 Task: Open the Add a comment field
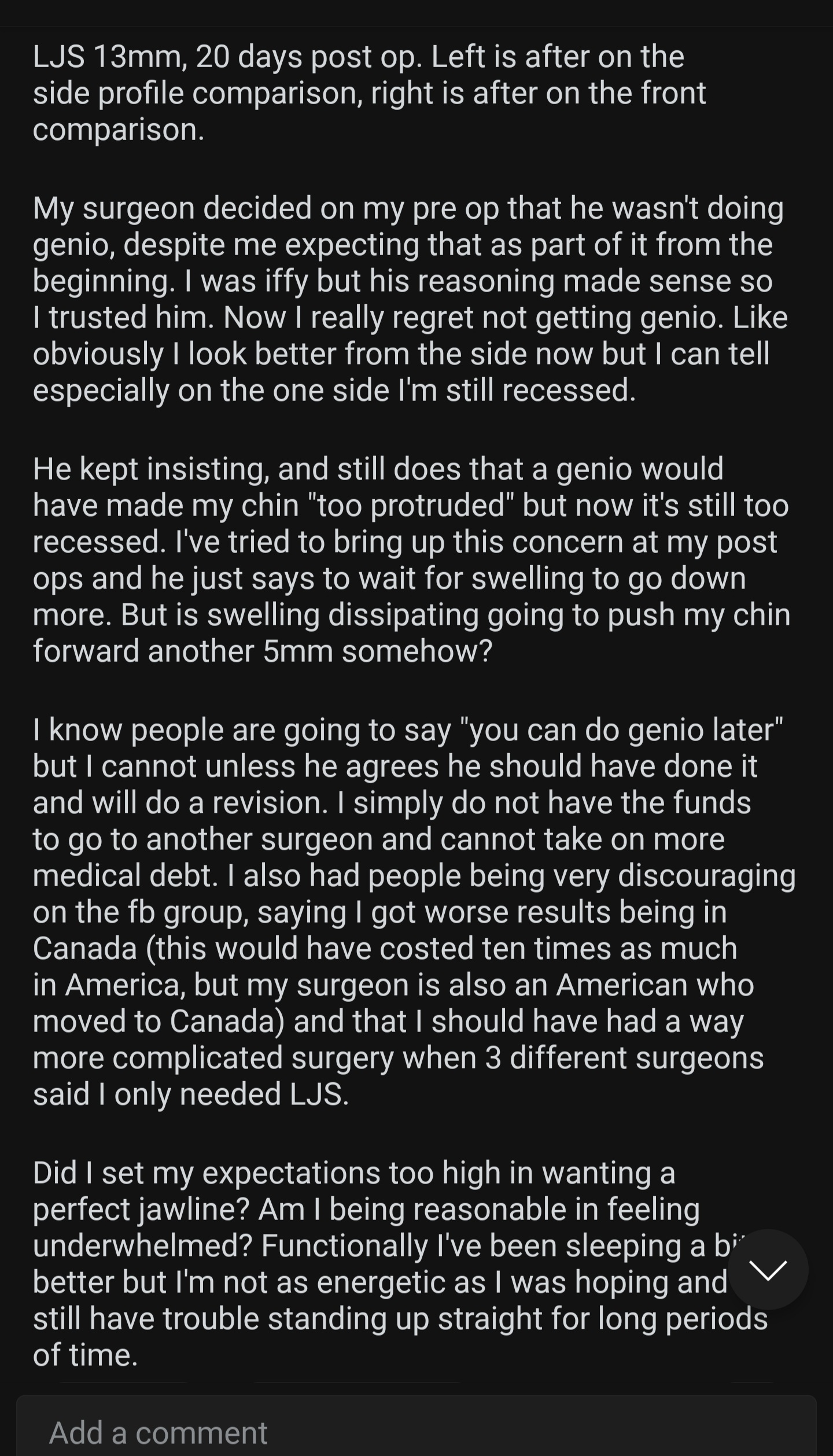point(417,1426)
